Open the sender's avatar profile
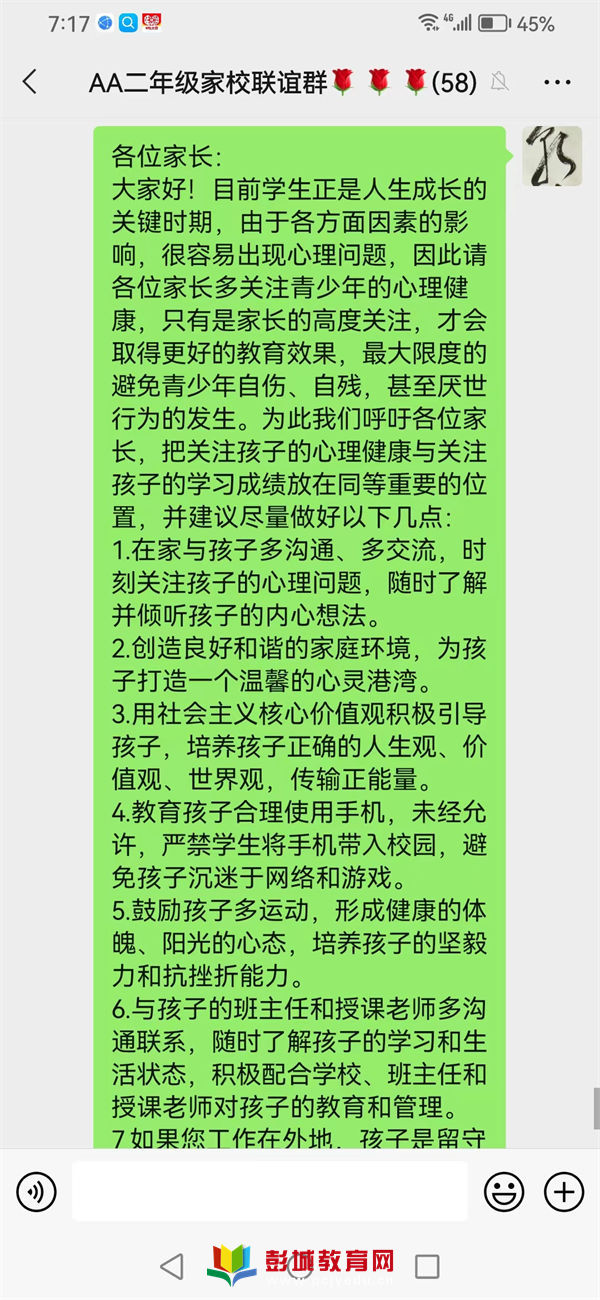This screenshot has width=600, height=1300. tap(553, 156)
